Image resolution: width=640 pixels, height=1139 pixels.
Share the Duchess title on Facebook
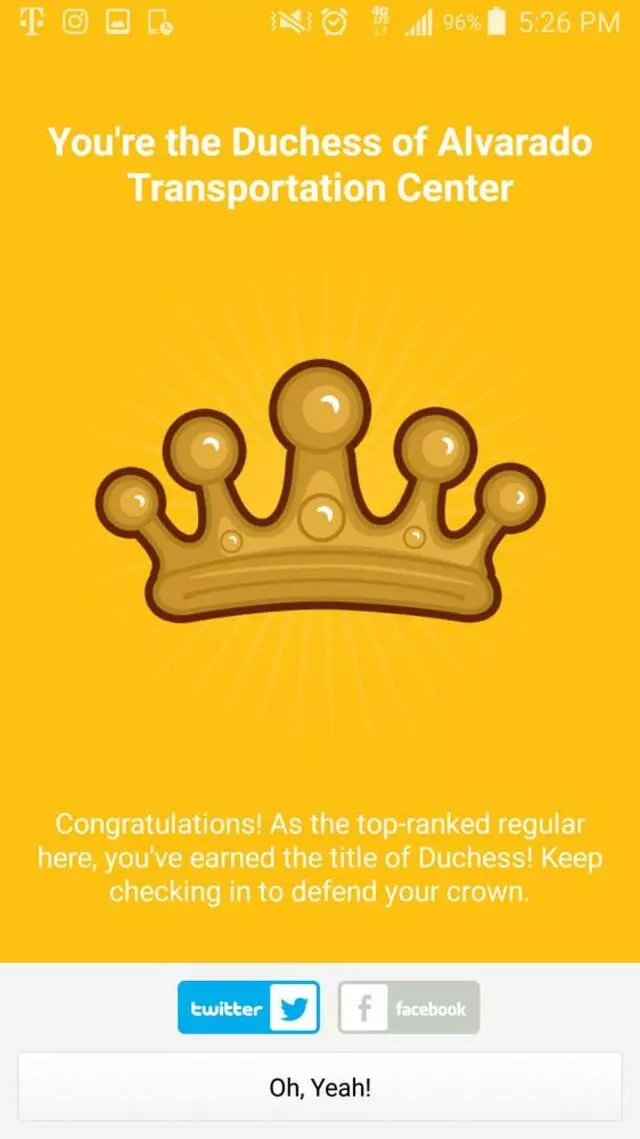pos(409,1007)
